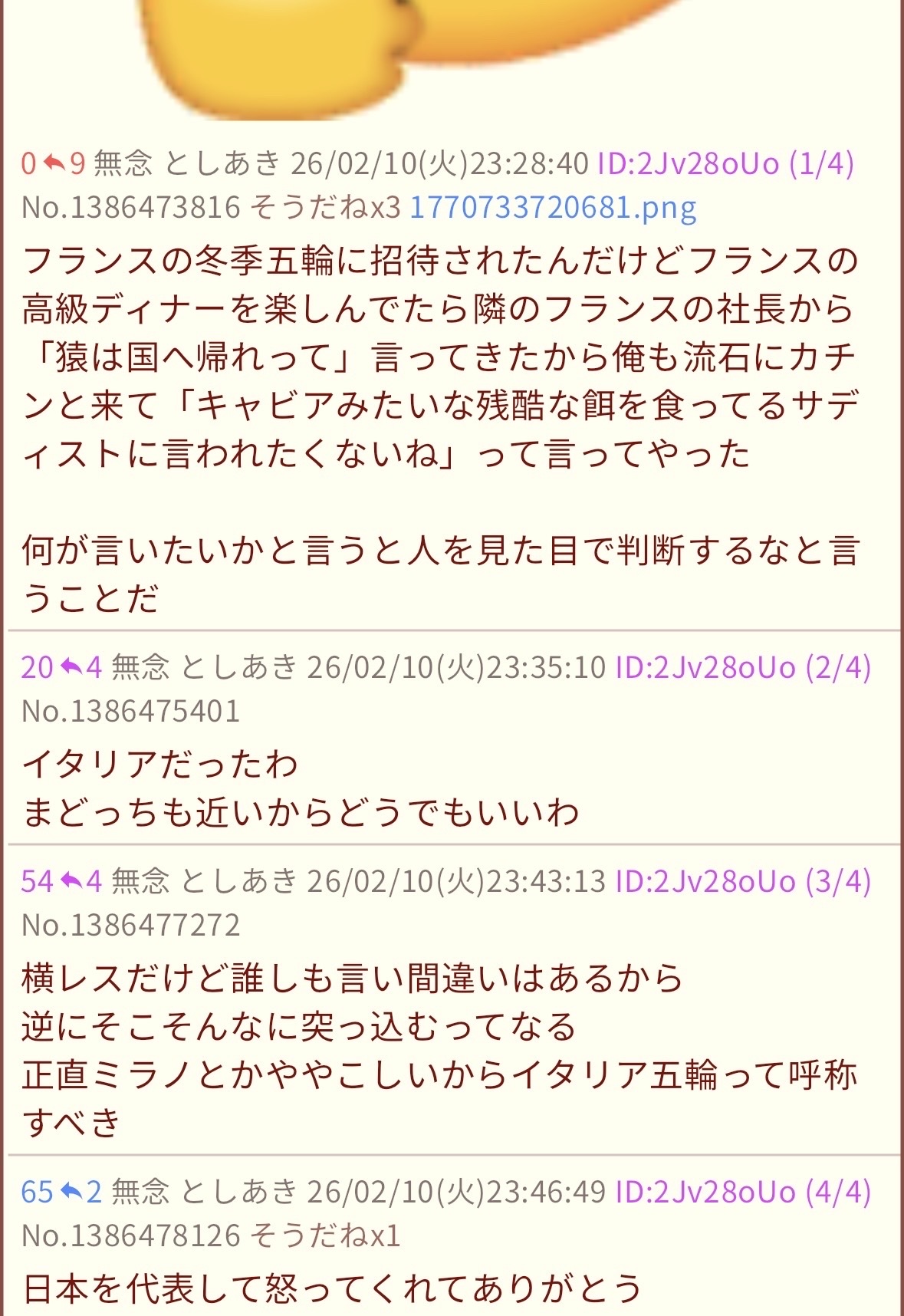Show the 9 replies to post 0
The width and height of the screenshot is (904, 1316).
(64, 163)
